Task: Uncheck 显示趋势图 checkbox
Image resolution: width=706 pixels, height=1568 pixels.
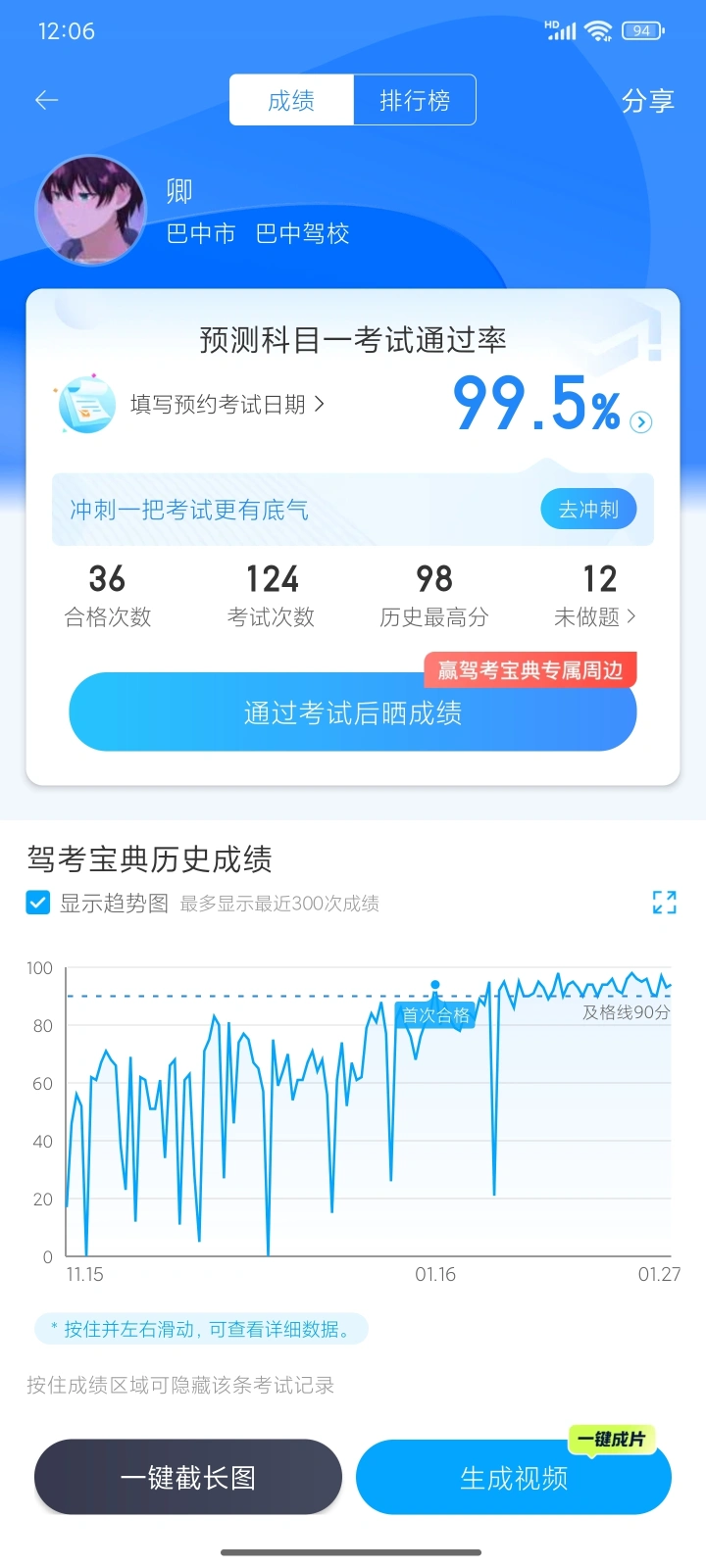Action: pyautogui.click(x=38, y=903)
